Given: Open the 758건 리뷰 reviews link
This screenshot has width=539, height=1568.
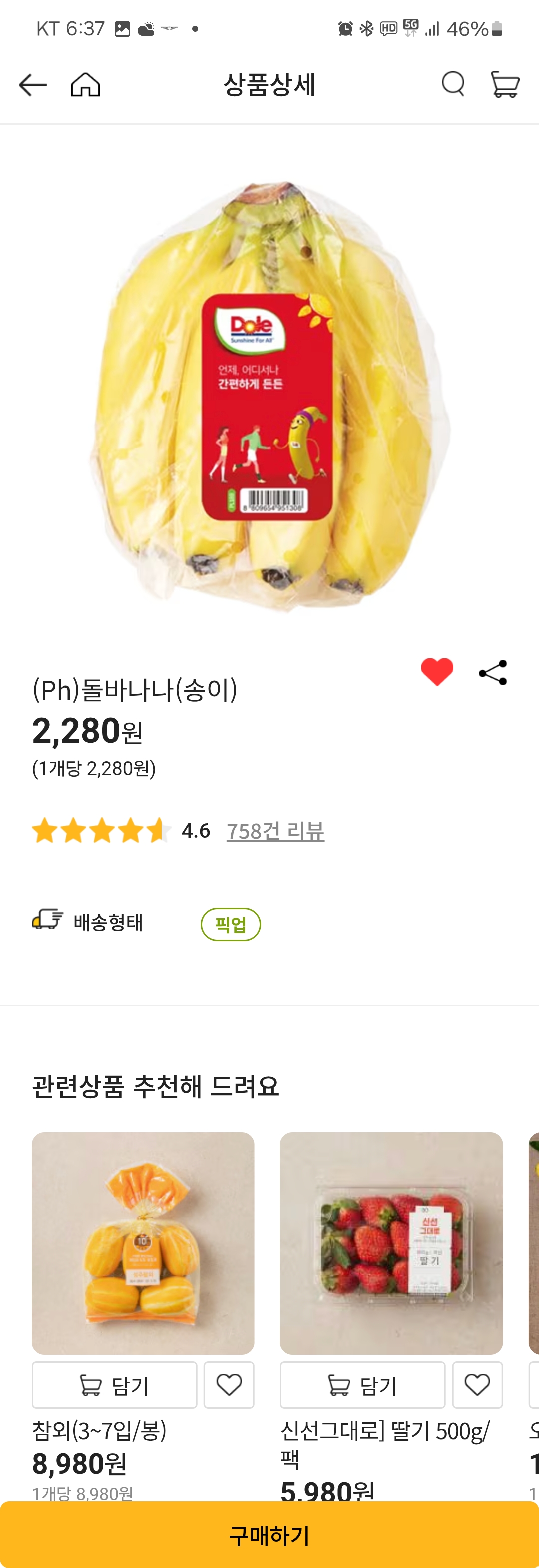Looking at the screenshot, I should coord(276,832).
